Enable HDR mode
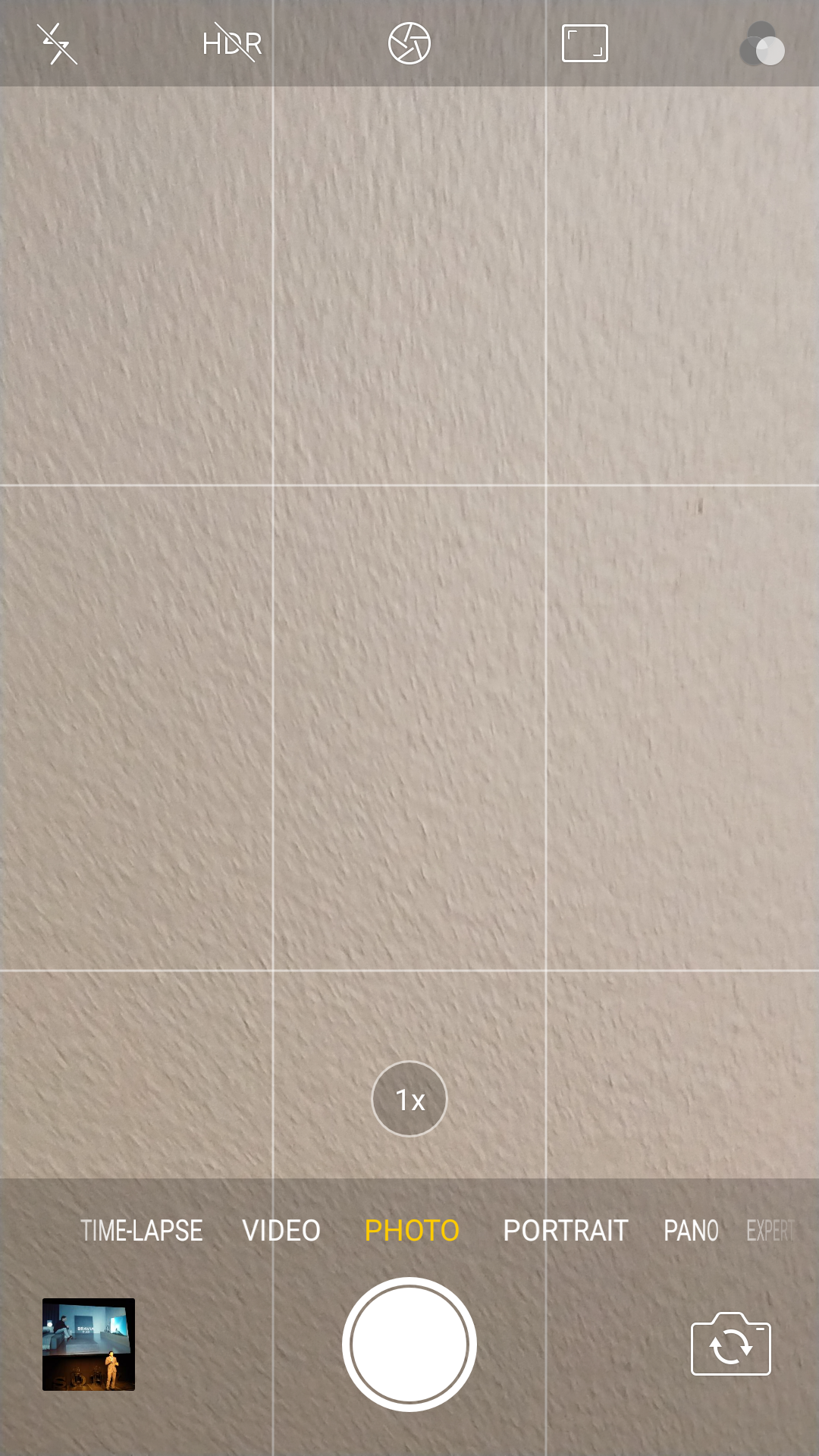Viewport: 819px width, 1456px height. 232,43
